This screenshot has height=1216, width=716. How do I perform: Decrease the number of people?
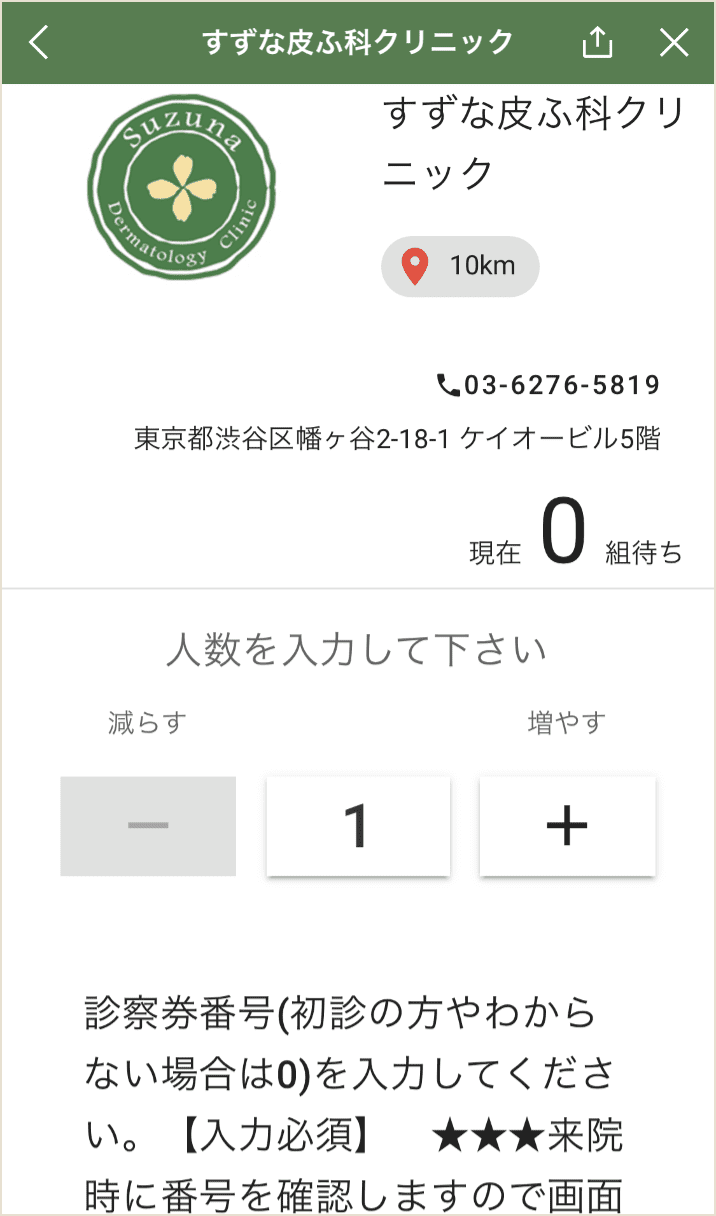[148, 826]
